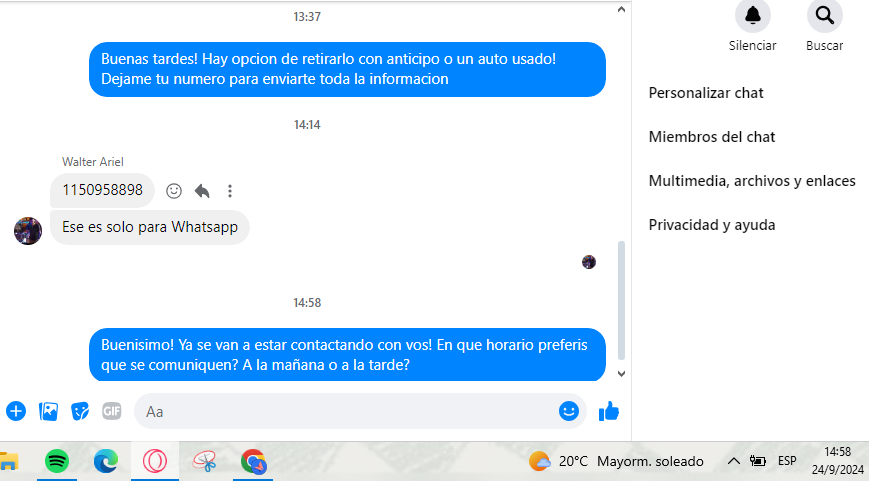The width and height of the screenshot is (869, 481).
Task: Open more options for 1150958898 message
Action: coord(230,190)
